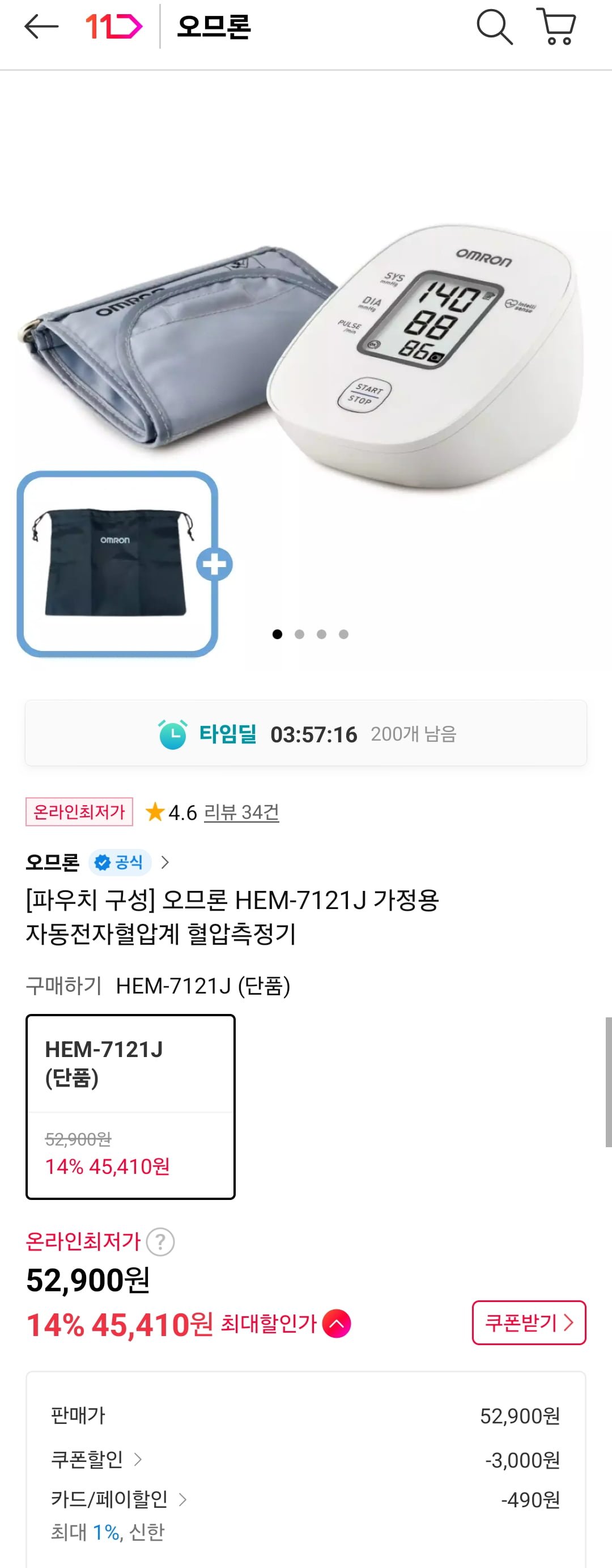The width and height of the screenshot is (612, 1568).
Task: Open the 타임딜 time deal banner
Action: click(x=305, y=733)
